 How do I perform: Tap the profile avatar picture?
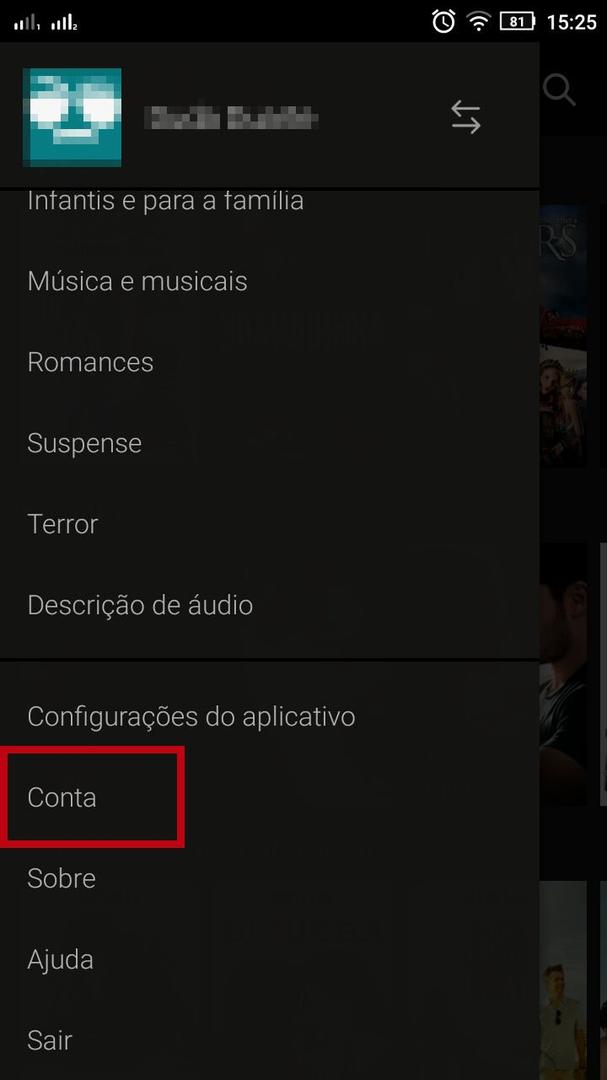coord(72,117)
